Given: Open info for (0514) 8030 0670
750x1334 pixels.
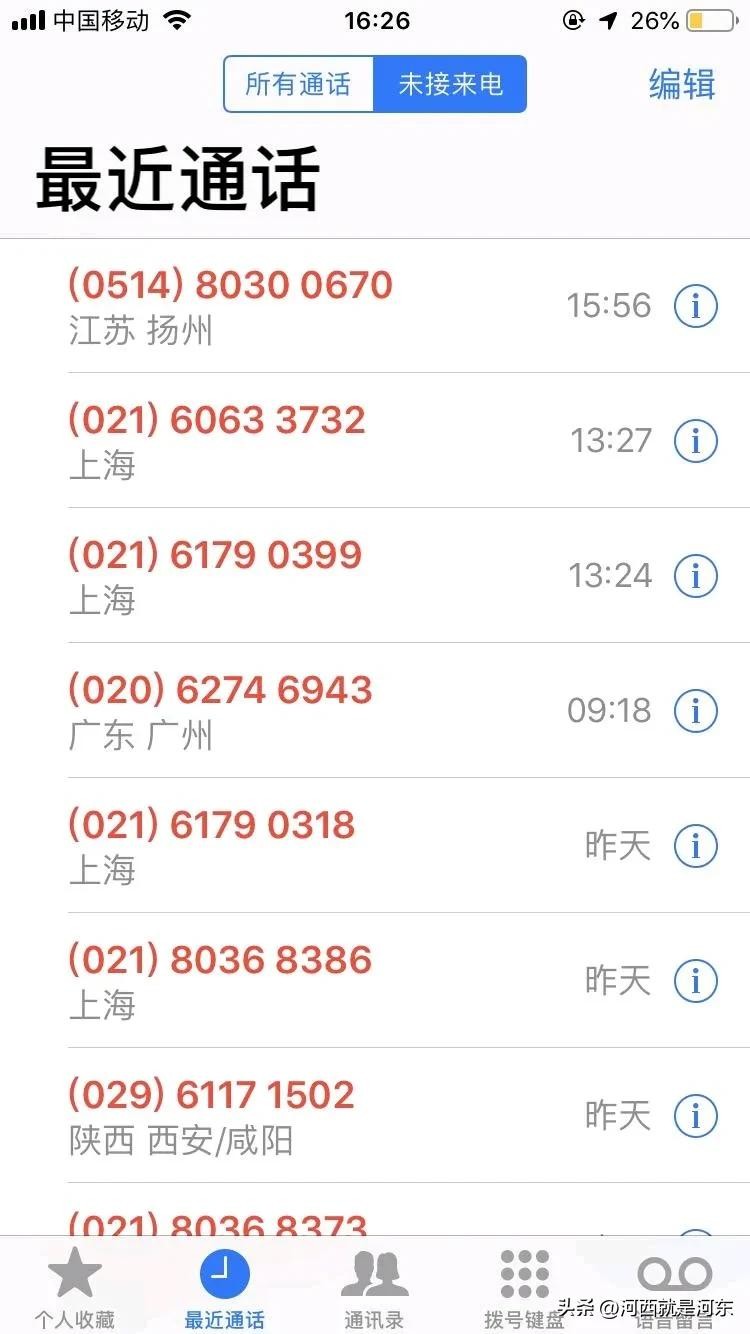Looking at the screenshot, I should pyautogui.click(x=696, y=306).
